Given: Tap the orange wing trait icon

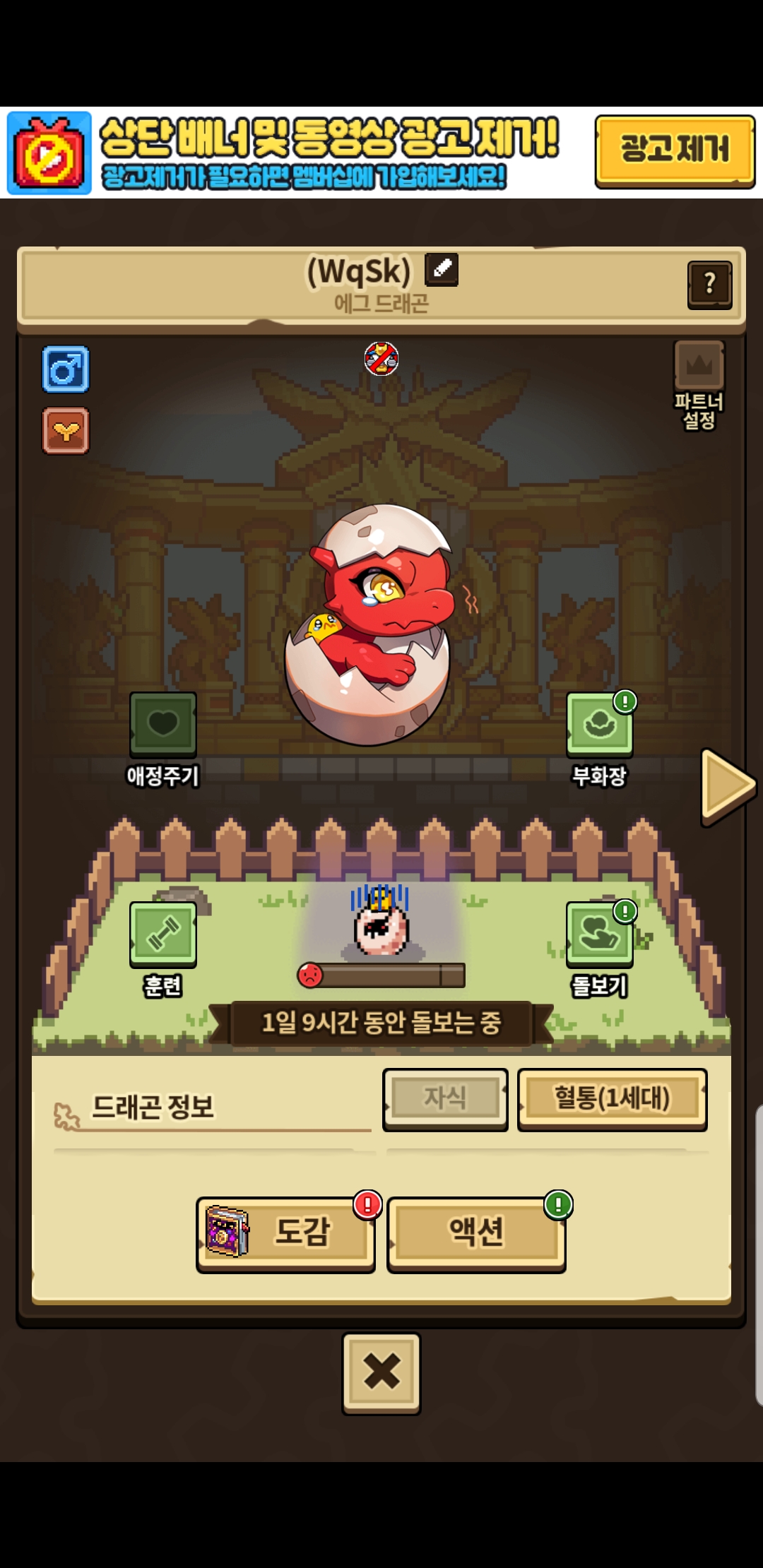Looking at the screenshot, I should click(66, 430).
